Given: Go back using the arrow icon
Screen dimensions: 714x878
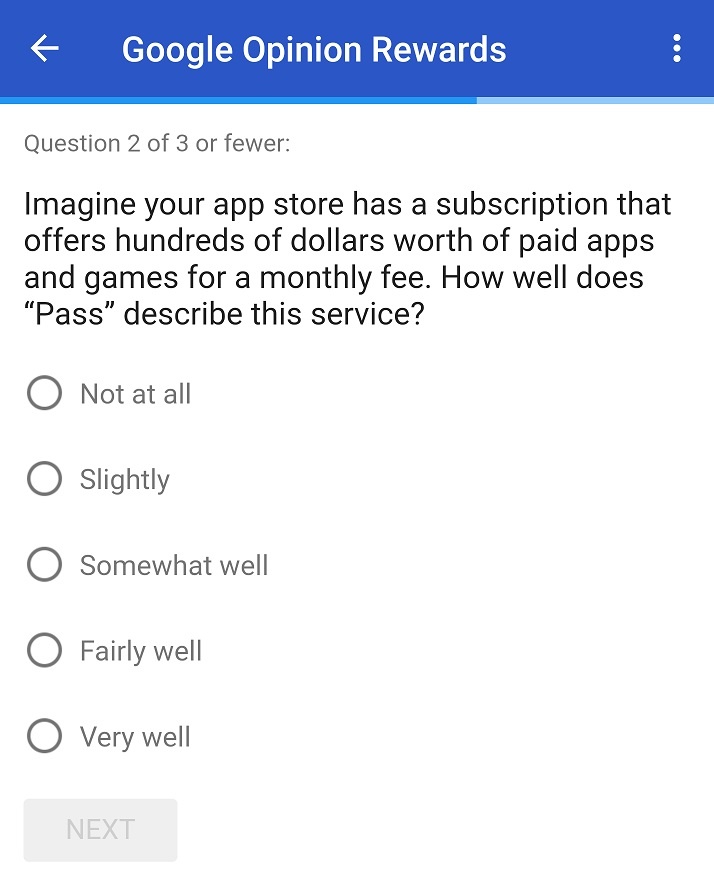Looking at the screenshot, I should coord(45,49).
